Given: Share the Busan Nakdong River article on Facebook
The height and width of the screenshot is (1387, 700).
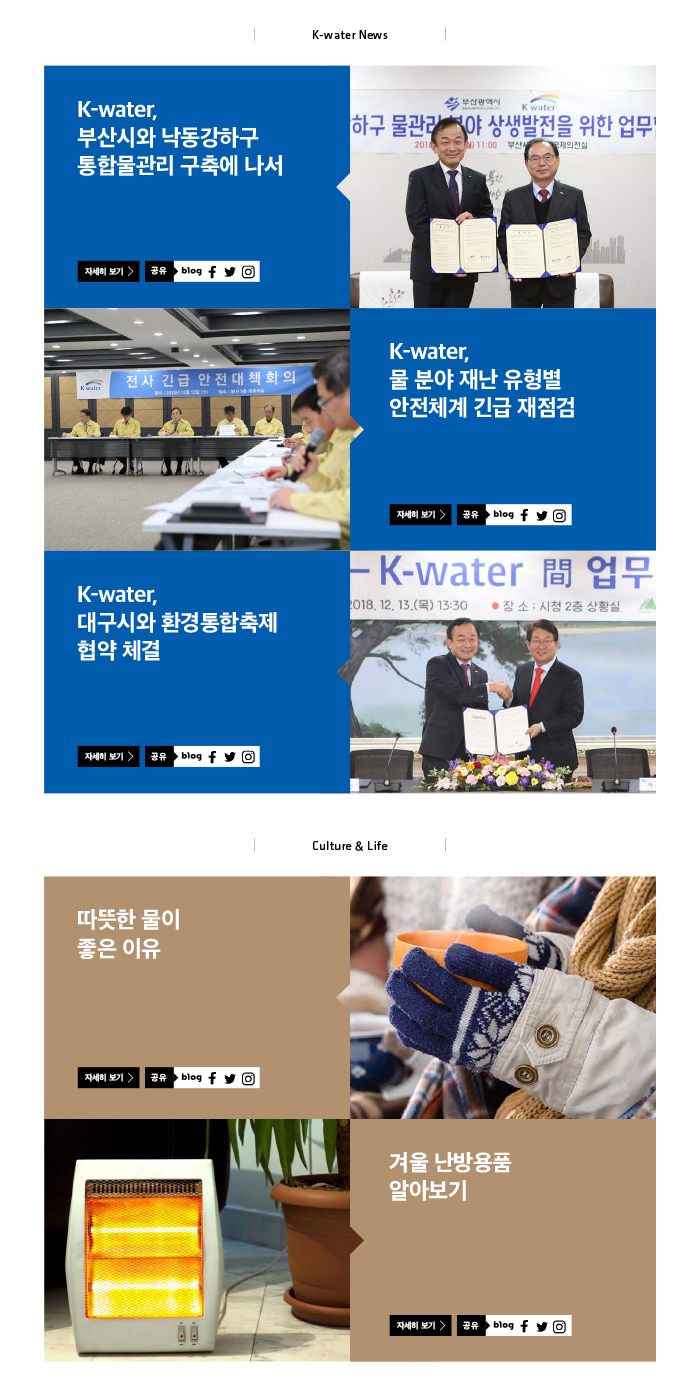Looking at the screenshot, I should click(x=213, y=272).
